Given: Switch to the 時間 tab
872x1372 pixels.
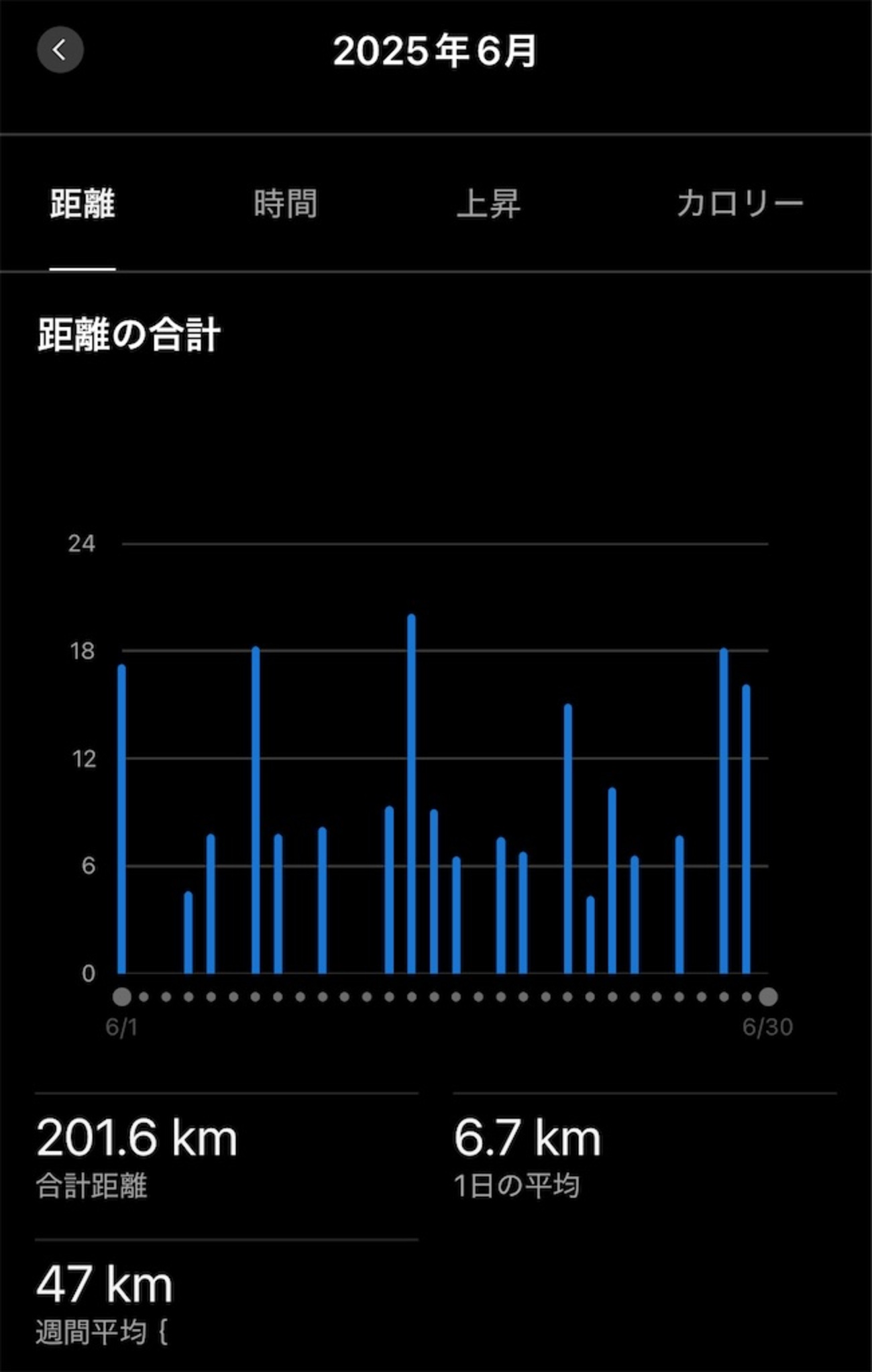Looking at the screenshot, I should pos(286,203).
